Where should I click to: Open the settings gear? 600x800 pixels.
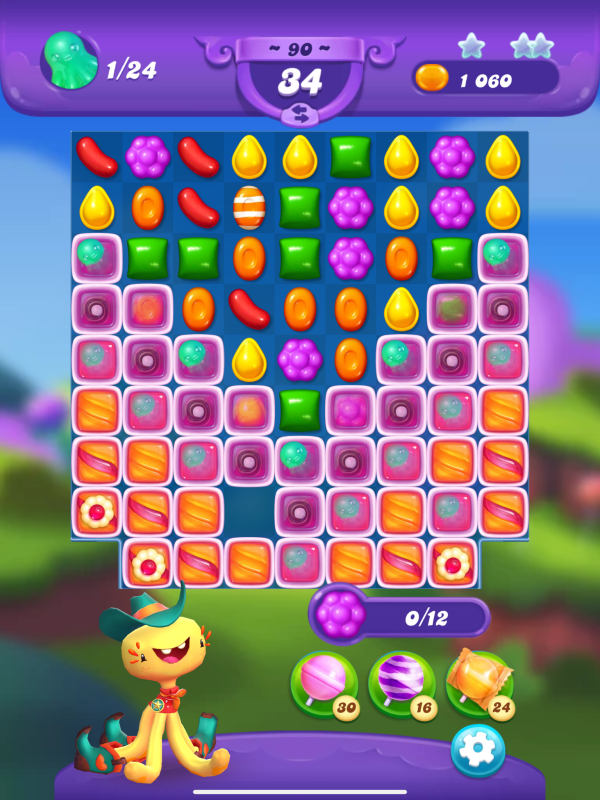pyautogui.click(x=477, y=750)
